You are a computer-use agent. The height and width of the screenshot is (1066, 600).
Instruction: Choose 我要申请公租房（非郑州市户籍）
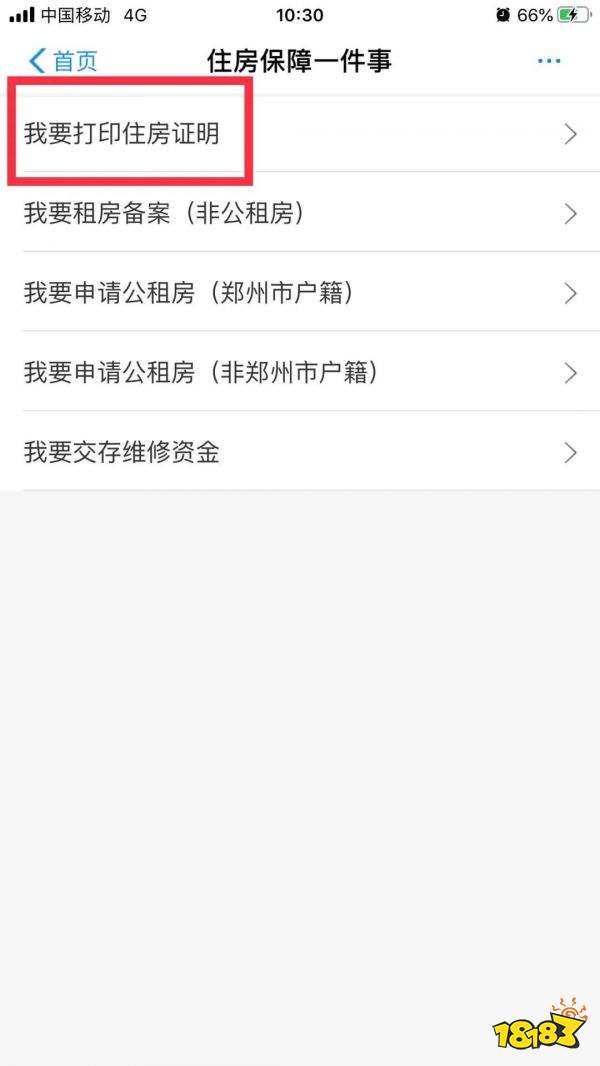pyautogui.click(x=202, y=373)
